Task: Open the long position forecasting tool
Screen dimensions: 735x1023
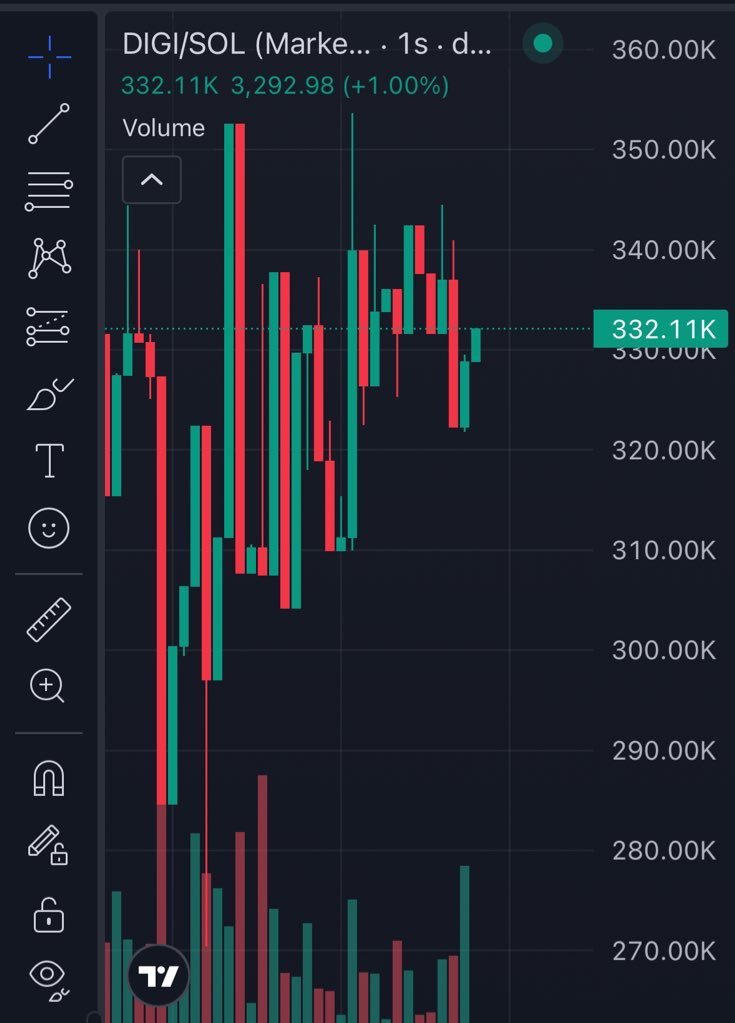Action: click(49, 327)
